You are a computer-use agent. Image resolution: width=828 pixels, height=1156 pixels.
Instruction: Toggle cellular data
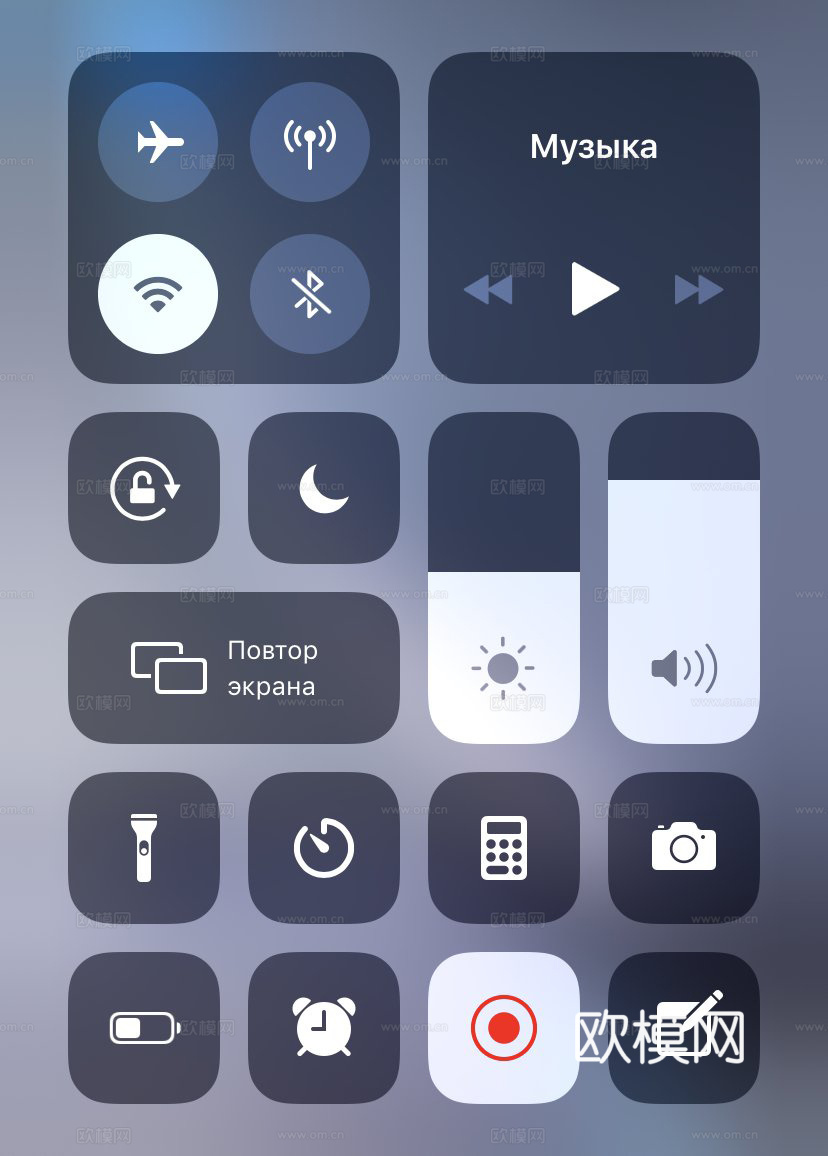pos(310,142)
